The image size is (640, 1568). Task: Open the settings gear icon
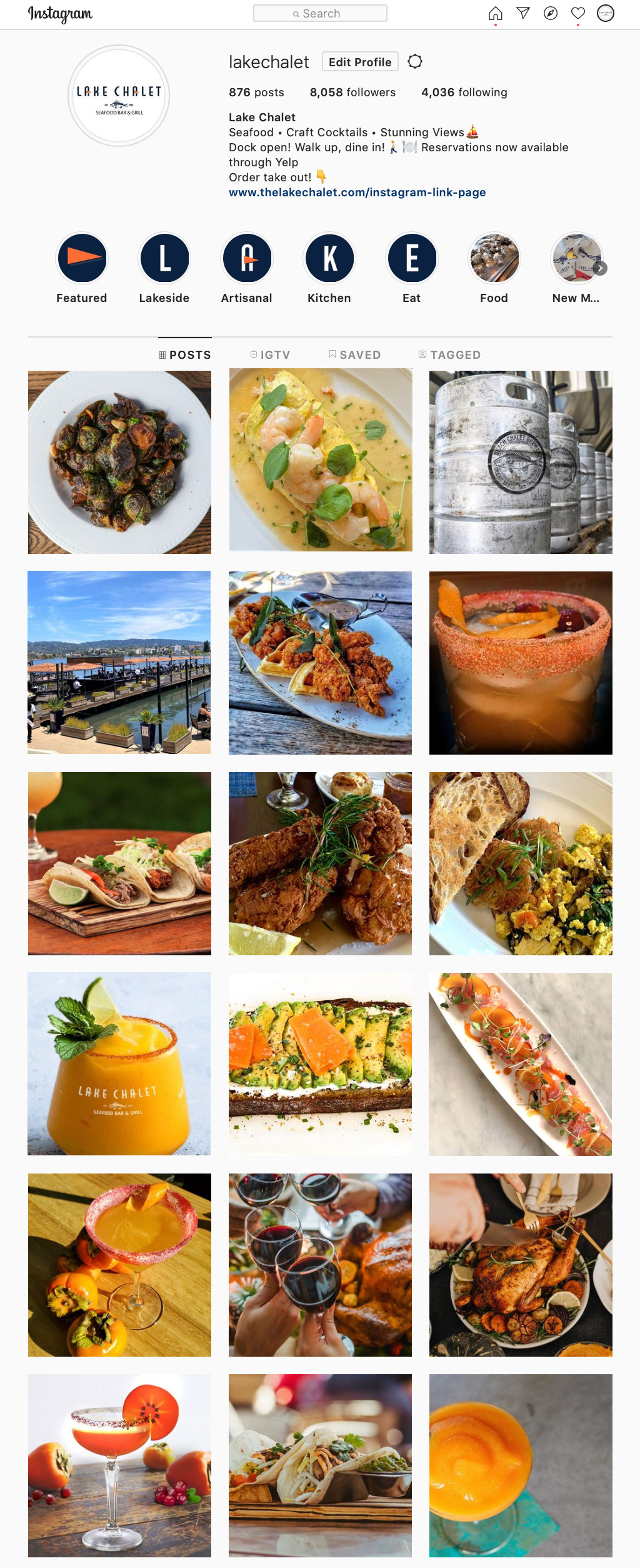coord(415,61)
